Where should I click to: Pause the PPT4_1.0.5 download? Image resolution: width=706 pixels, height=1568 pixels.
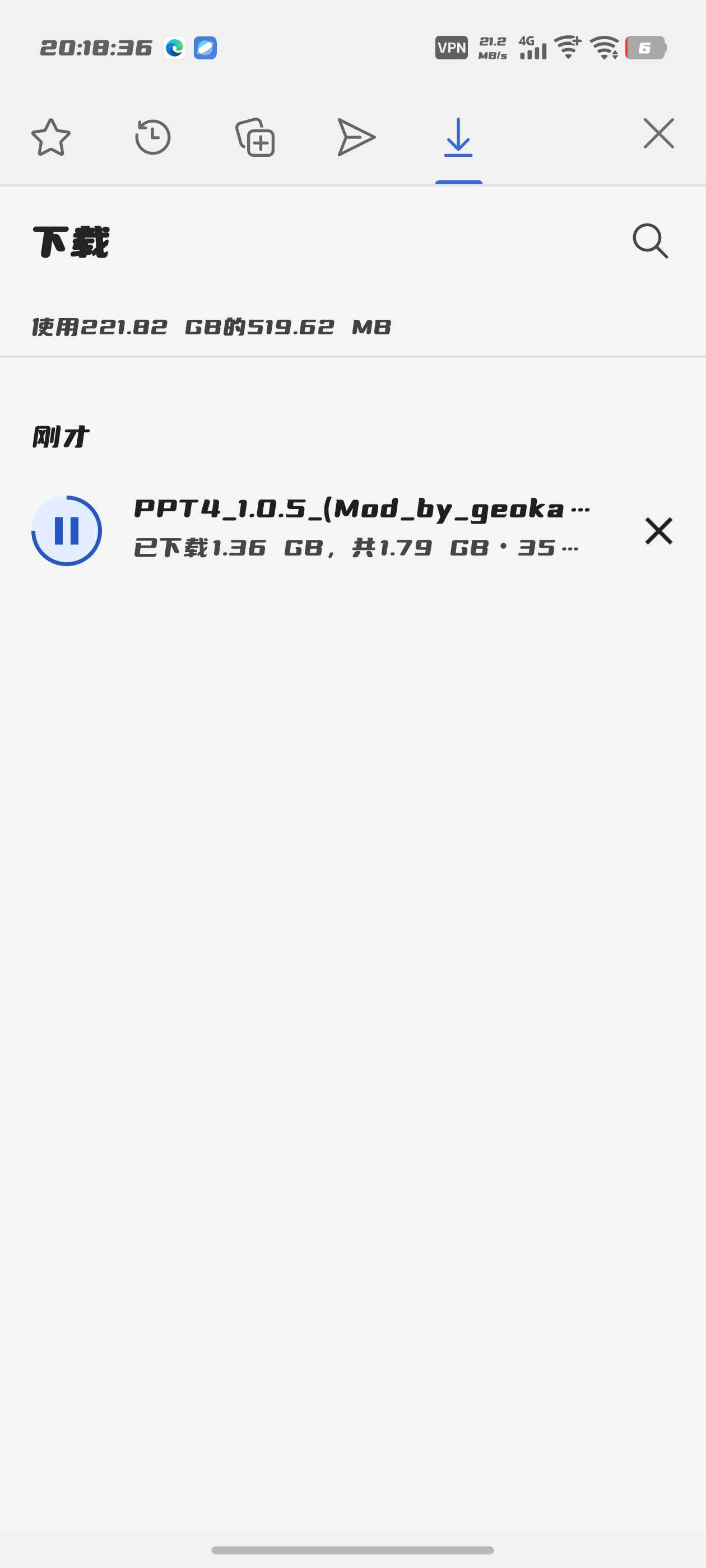point(66,531)
